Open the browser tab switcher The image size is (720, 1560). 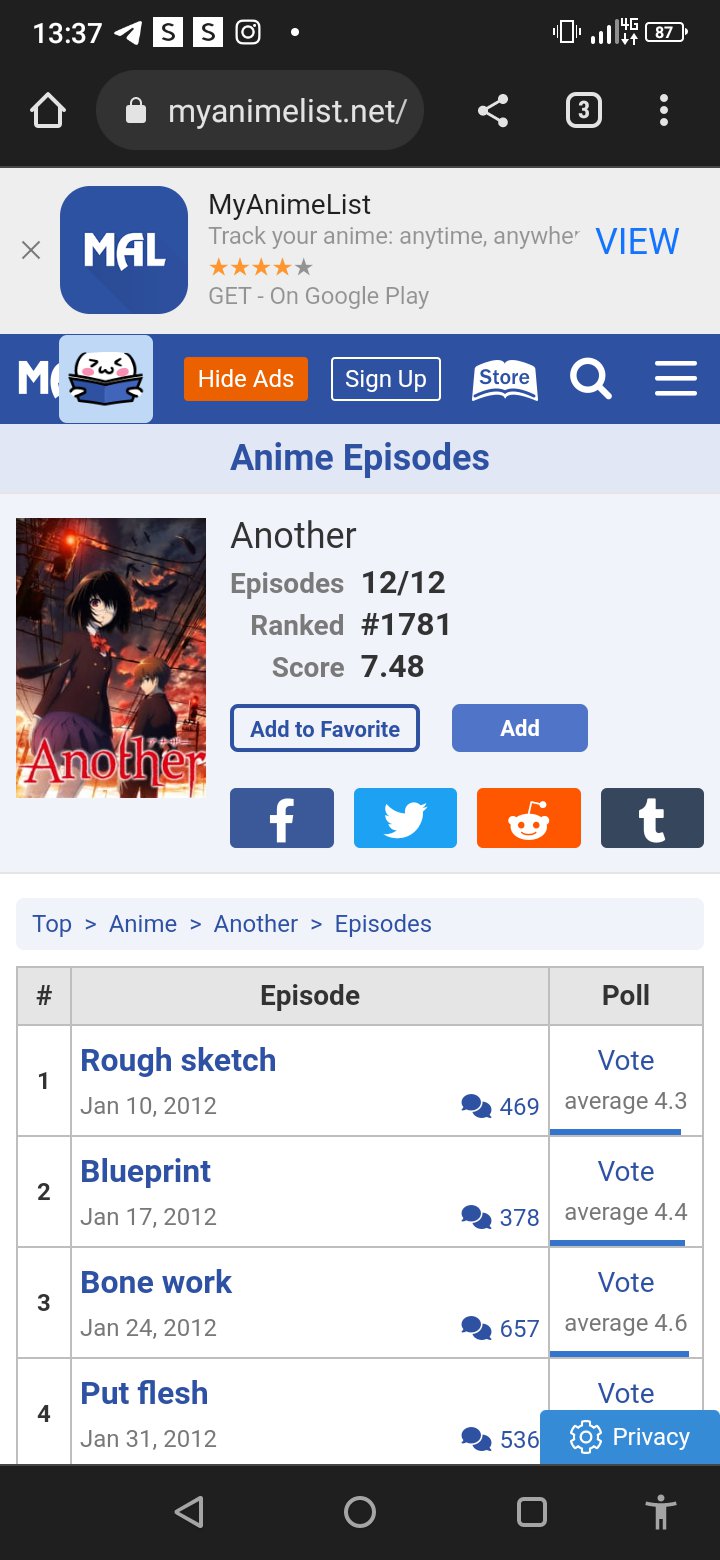(x=584, y=110)
